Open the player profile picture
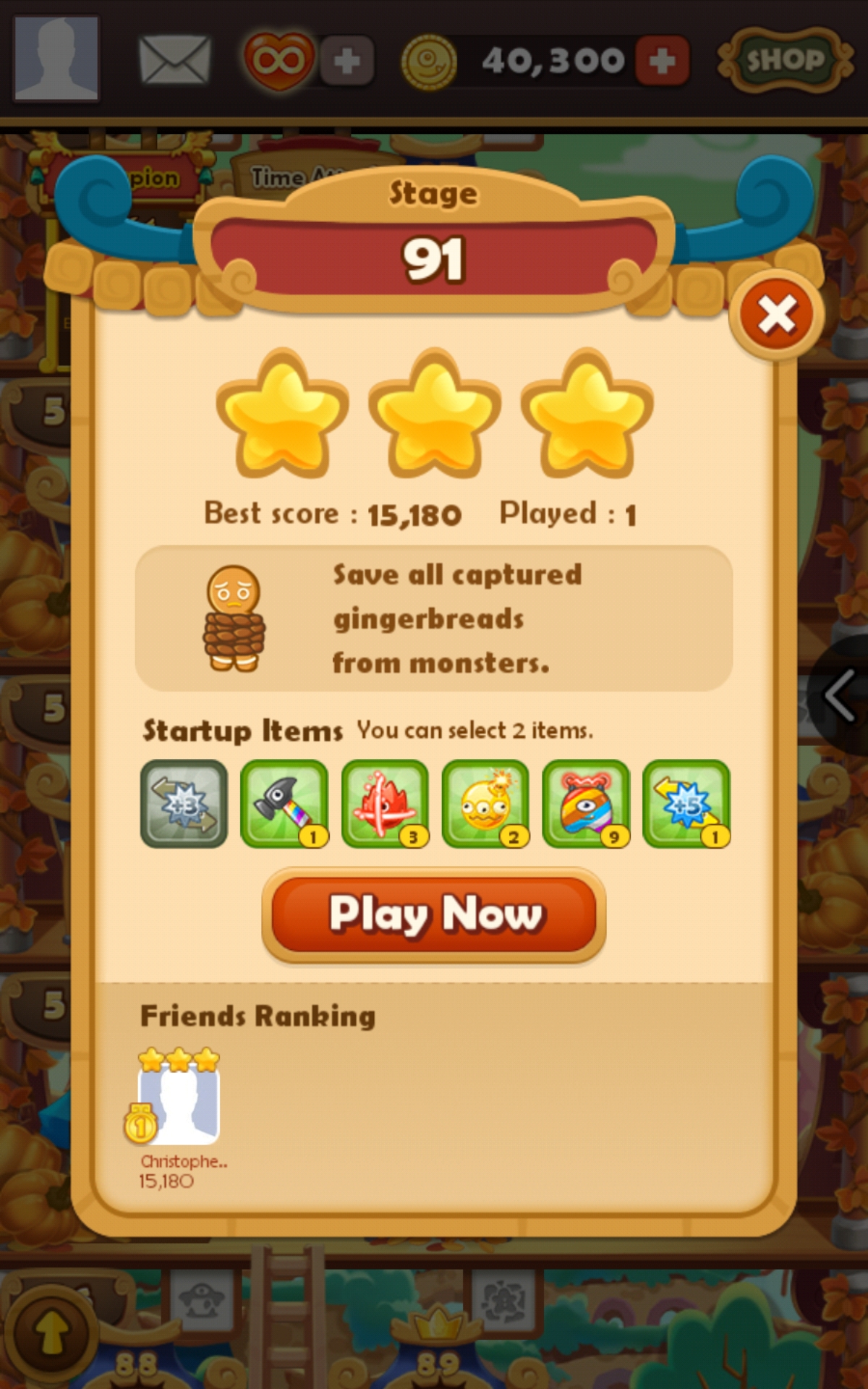The width and height of the screenshot is (868, 1389). [56, 58]
